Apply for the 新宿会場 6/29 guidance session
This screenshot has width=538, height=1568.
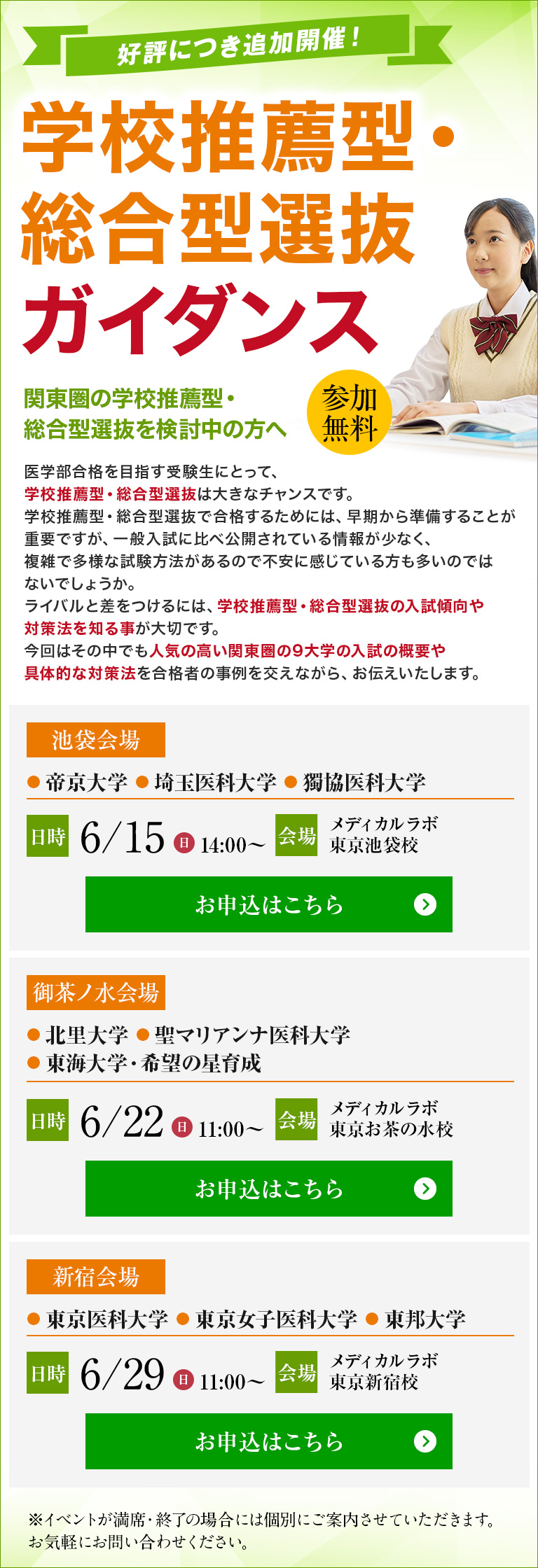click(268, 1441)
